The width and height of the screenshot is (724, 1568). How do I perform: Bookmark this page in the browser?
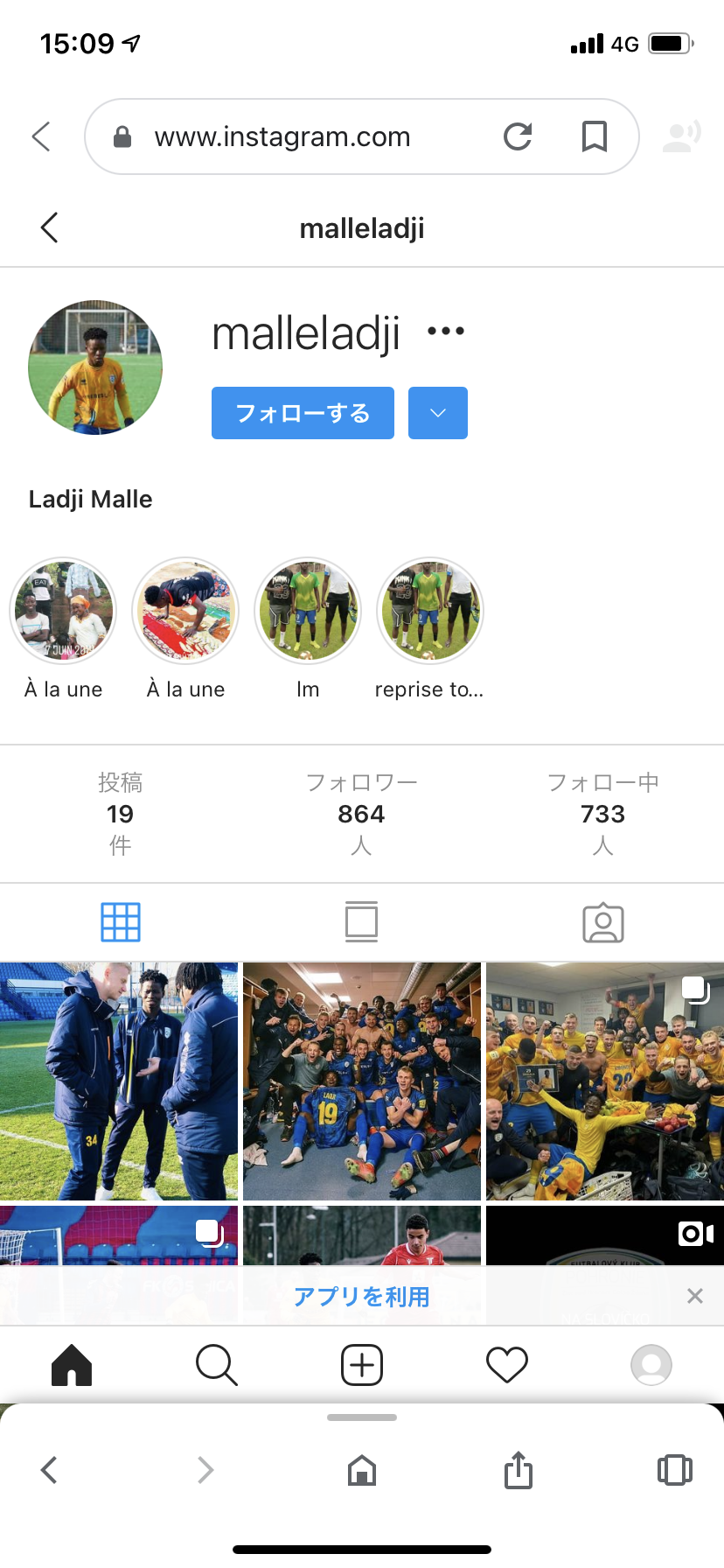(x=595, y=136)
